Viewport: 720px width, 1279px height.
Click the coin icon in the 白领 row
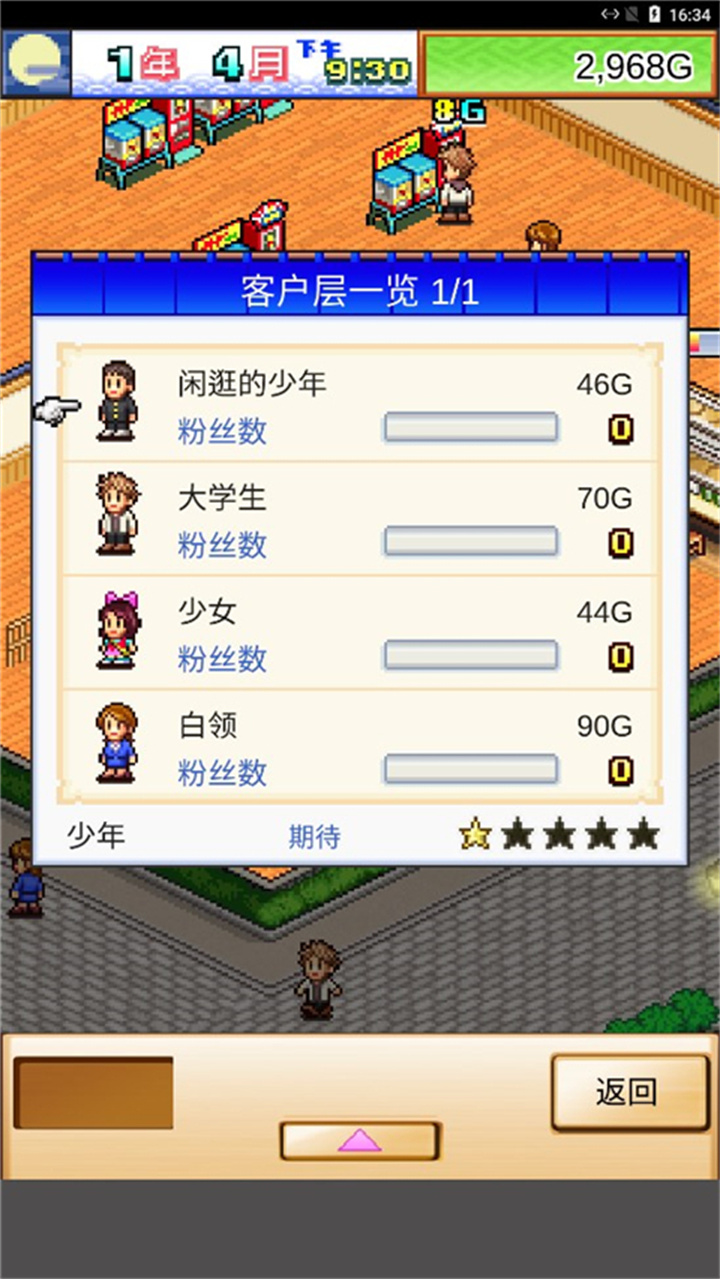click(620, 770)
